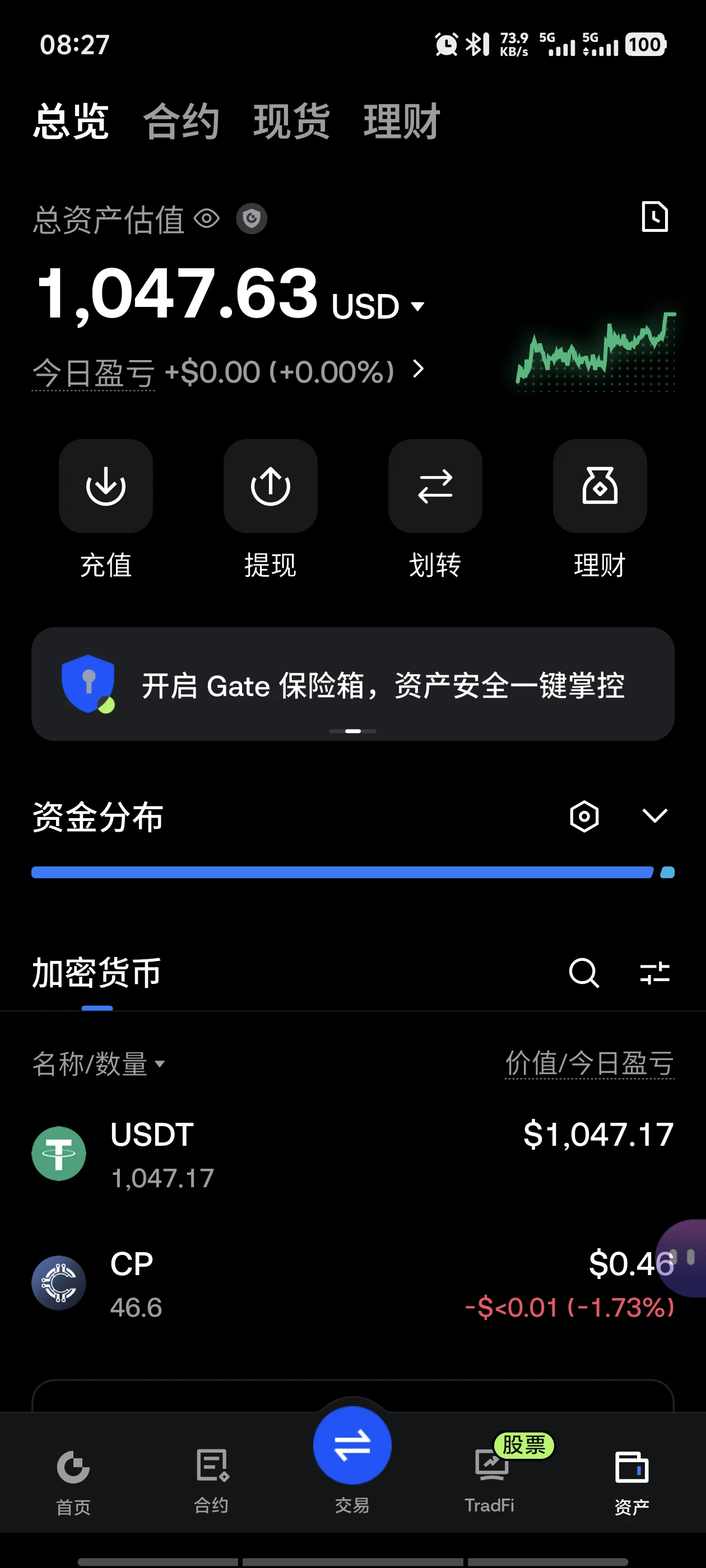This screenshot has width=706, height=1568.
Task: Tap the 理财 earn shortcut button
Action: 600,509
